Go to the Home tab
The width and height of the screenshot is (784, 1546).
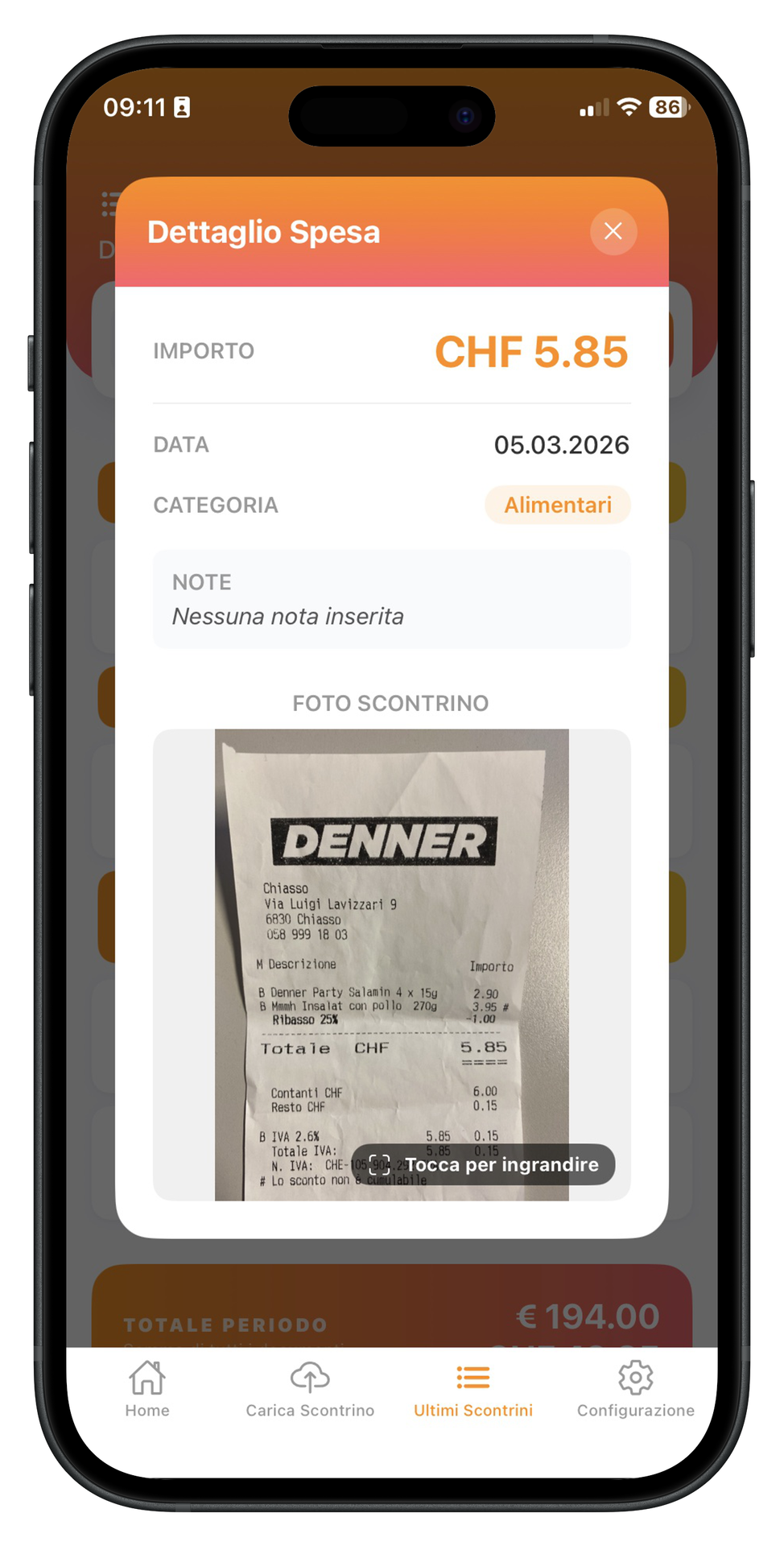[x=147, y=1388]
